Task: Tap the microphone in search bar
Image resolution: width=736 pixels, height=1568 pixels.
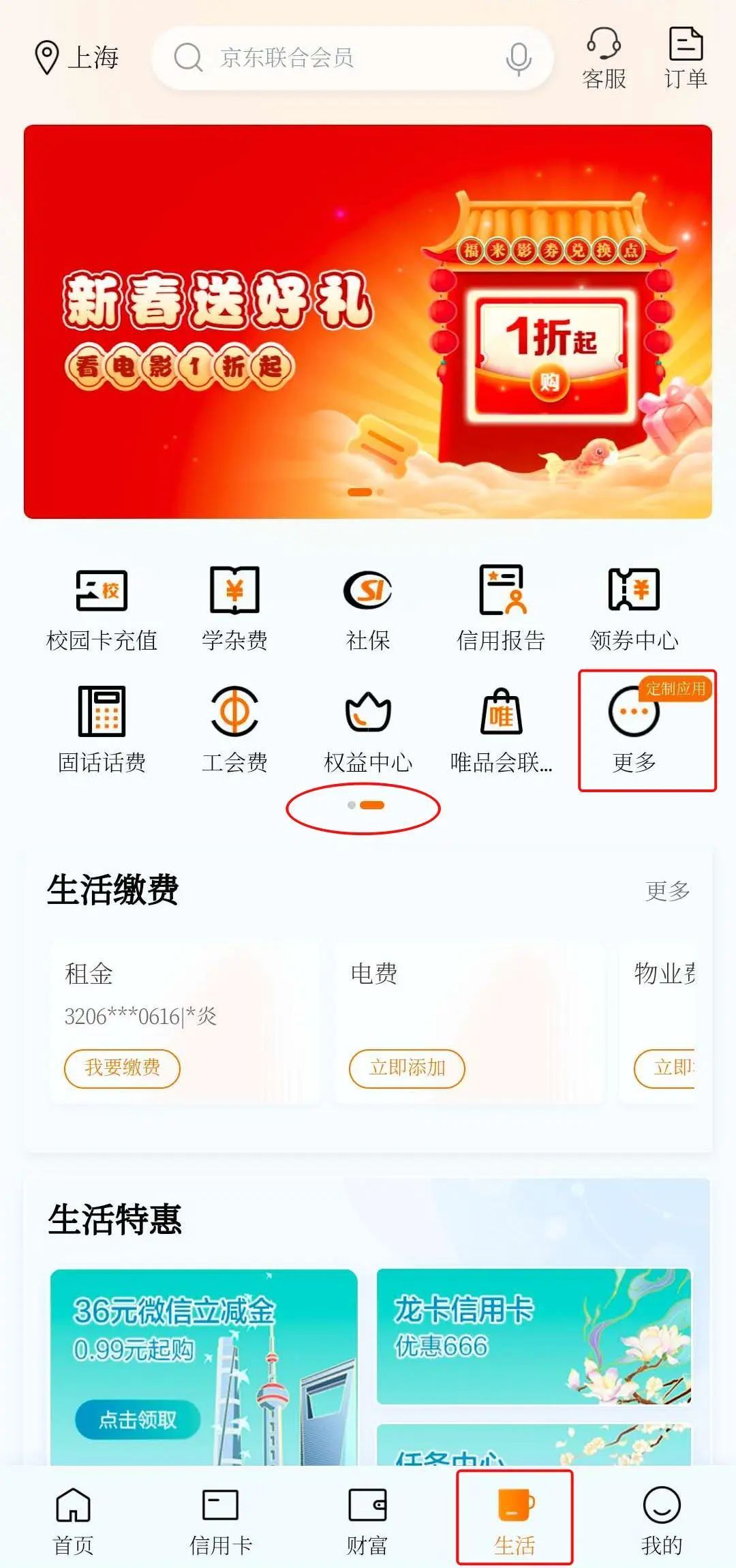Action: click(519, 59)
